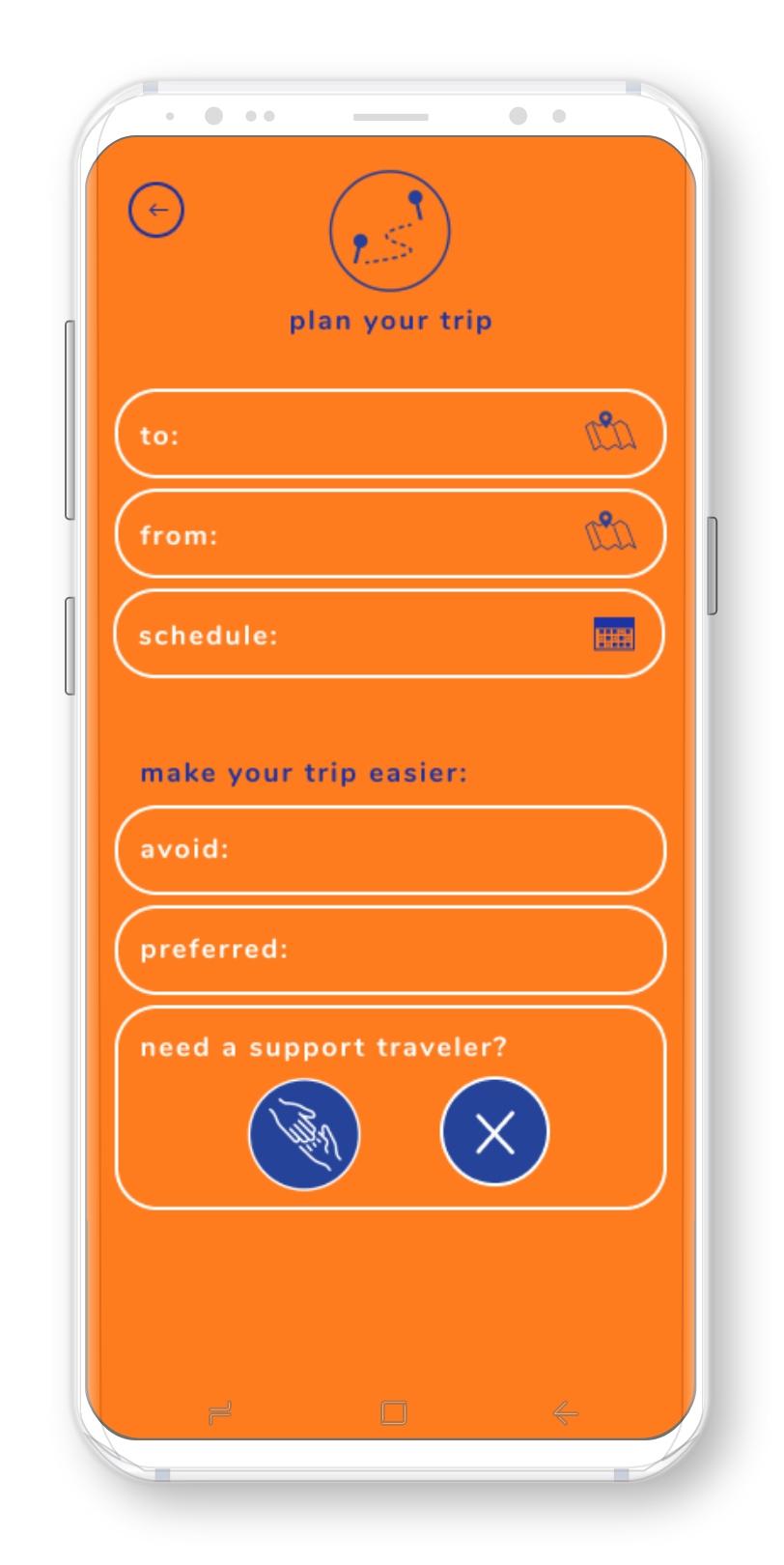The height and width of the screenshot is (1565, 784).
Task: Decline support traveler with X button
Action: (x=494, y=1132)
